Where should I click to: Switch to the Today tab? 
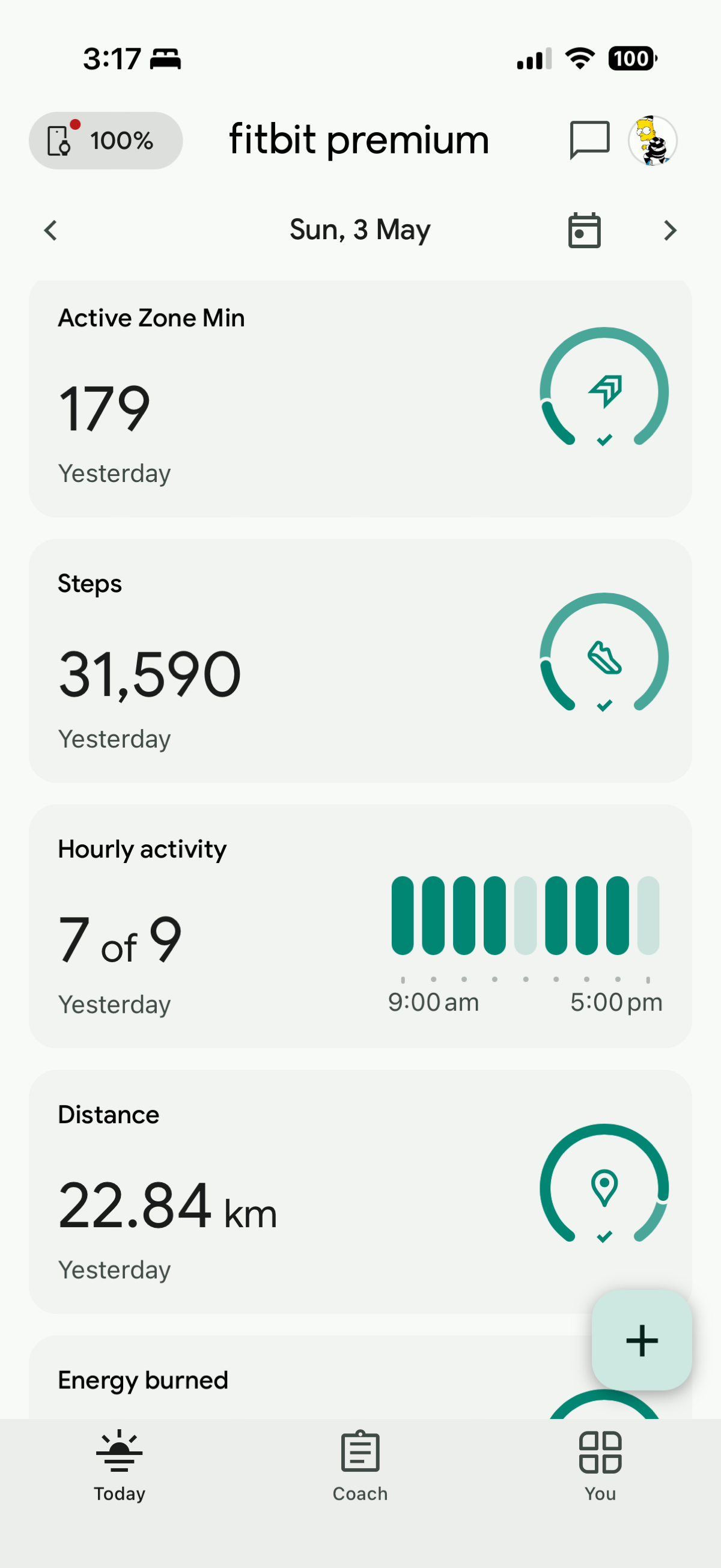[120, 1467]
